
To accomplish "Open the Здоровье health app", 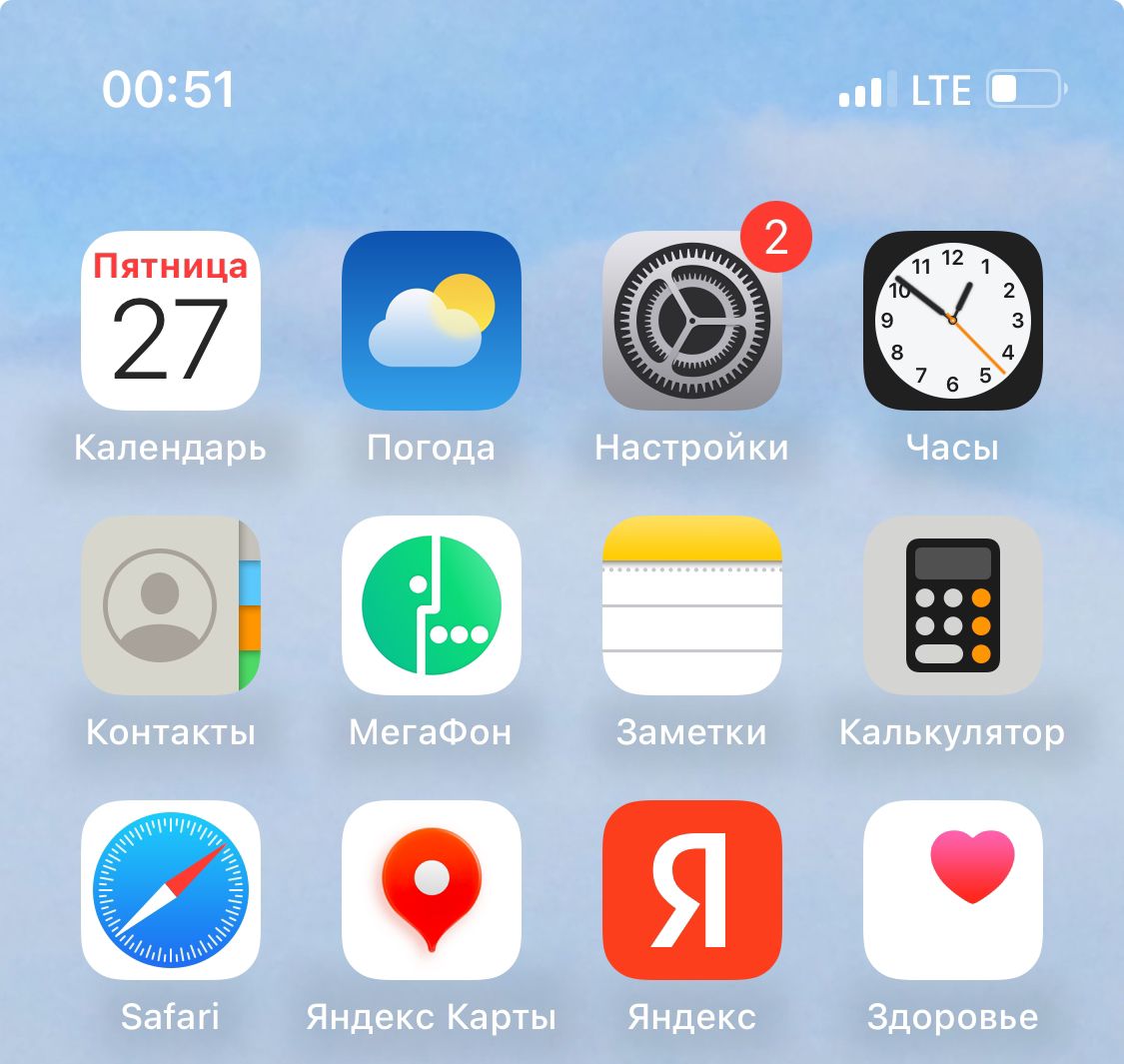I will coord(952,890).
